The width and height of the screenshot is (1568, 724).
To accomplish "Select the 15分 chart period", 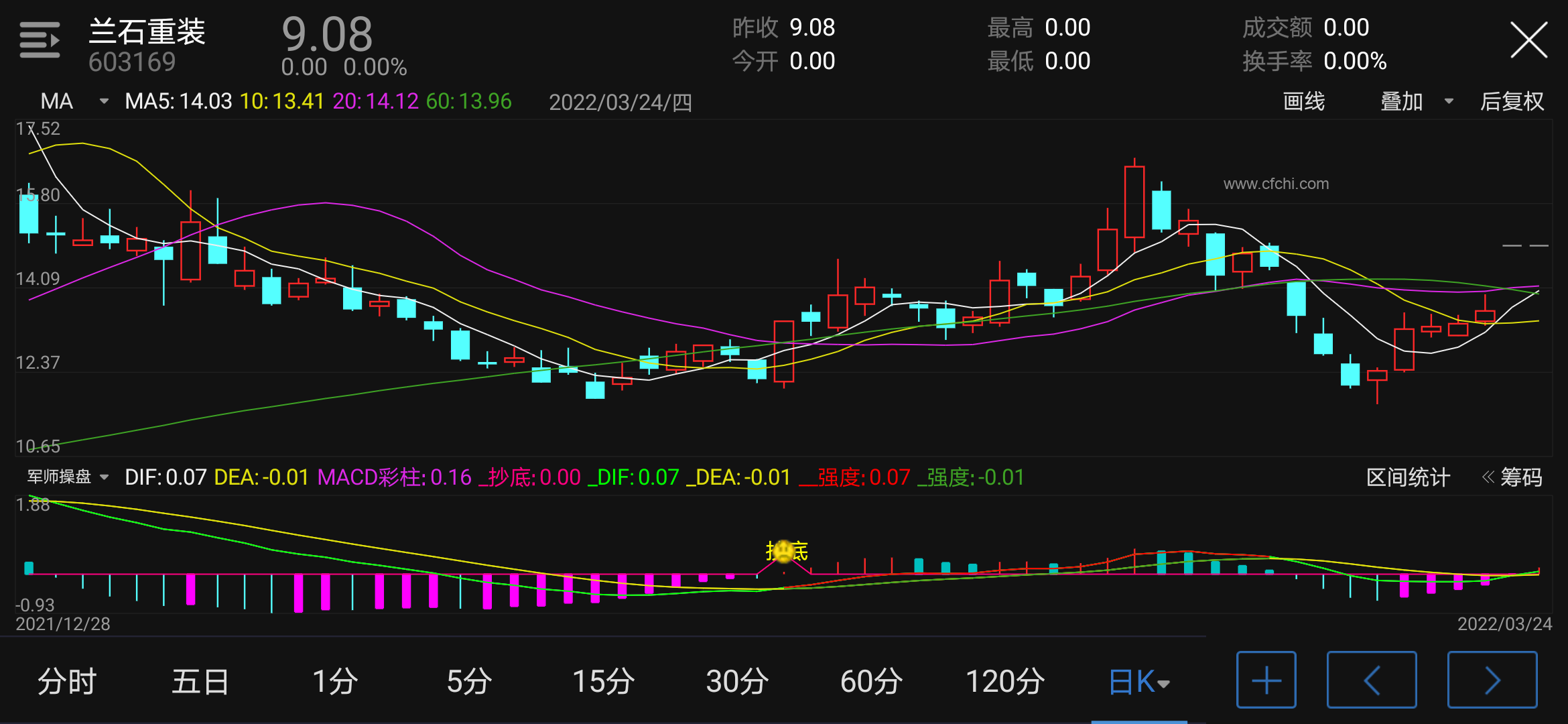I will click(x=603, y=681).
